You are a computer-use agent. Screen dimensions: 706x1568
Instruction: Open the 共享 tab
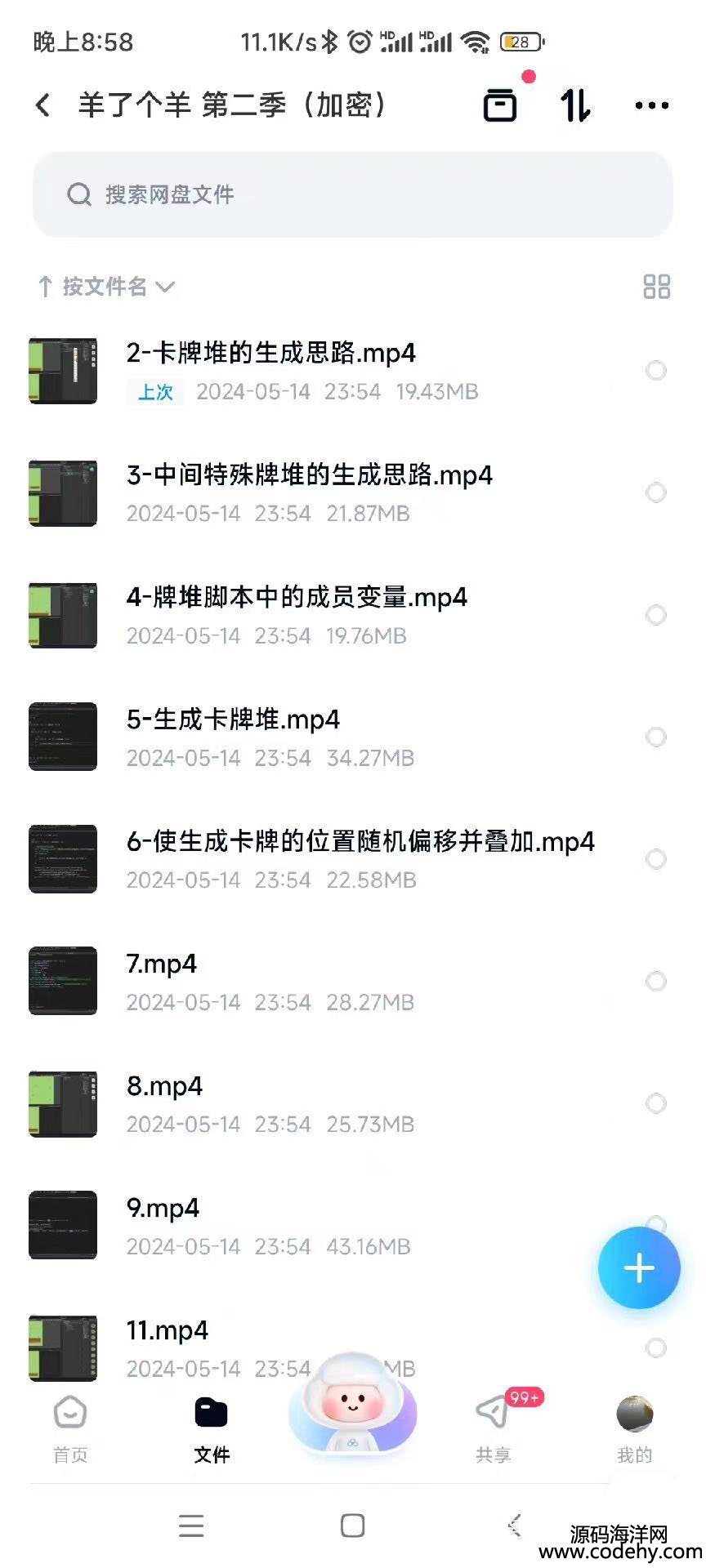(x=494, y=1429)
